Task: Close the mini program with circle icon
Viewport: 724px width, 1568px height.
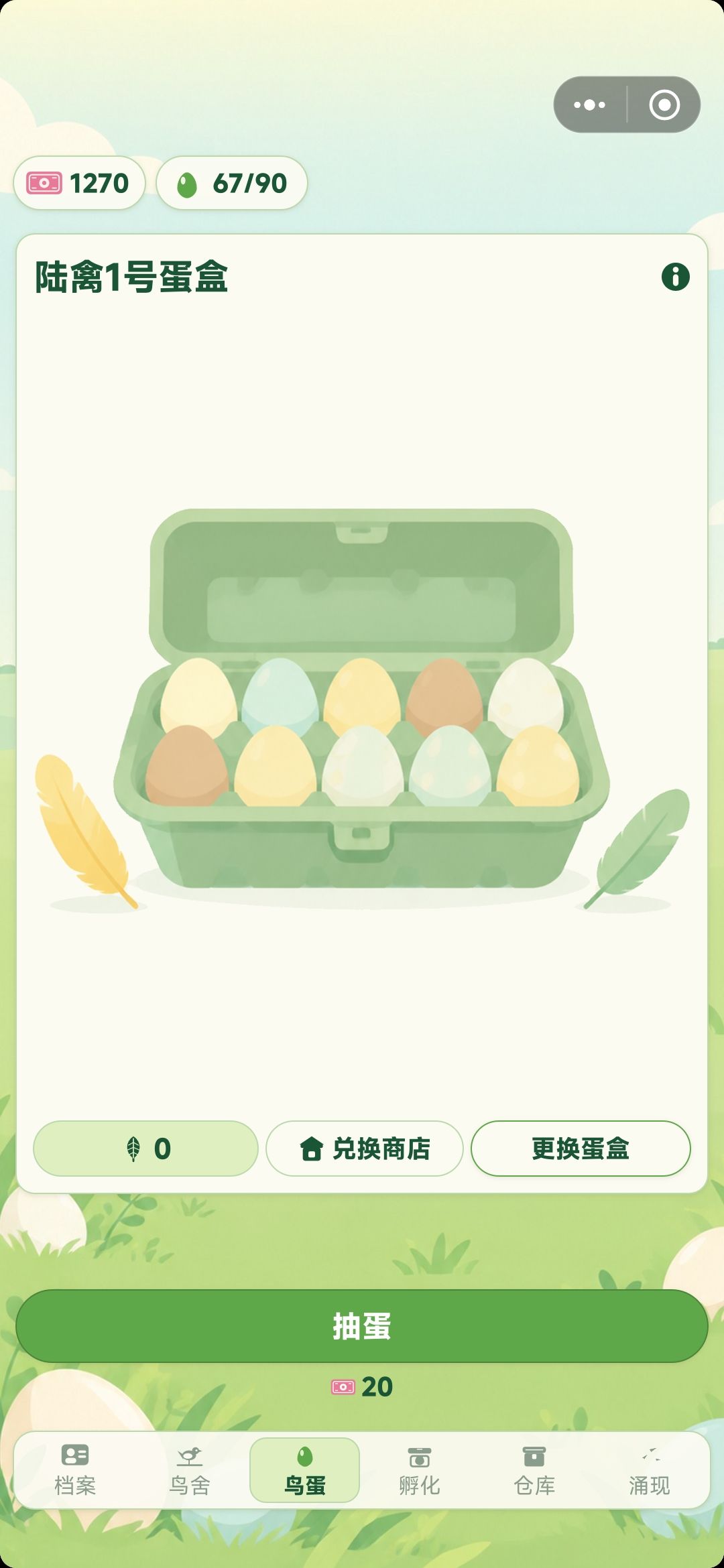Action: click(x=664, y=105)
